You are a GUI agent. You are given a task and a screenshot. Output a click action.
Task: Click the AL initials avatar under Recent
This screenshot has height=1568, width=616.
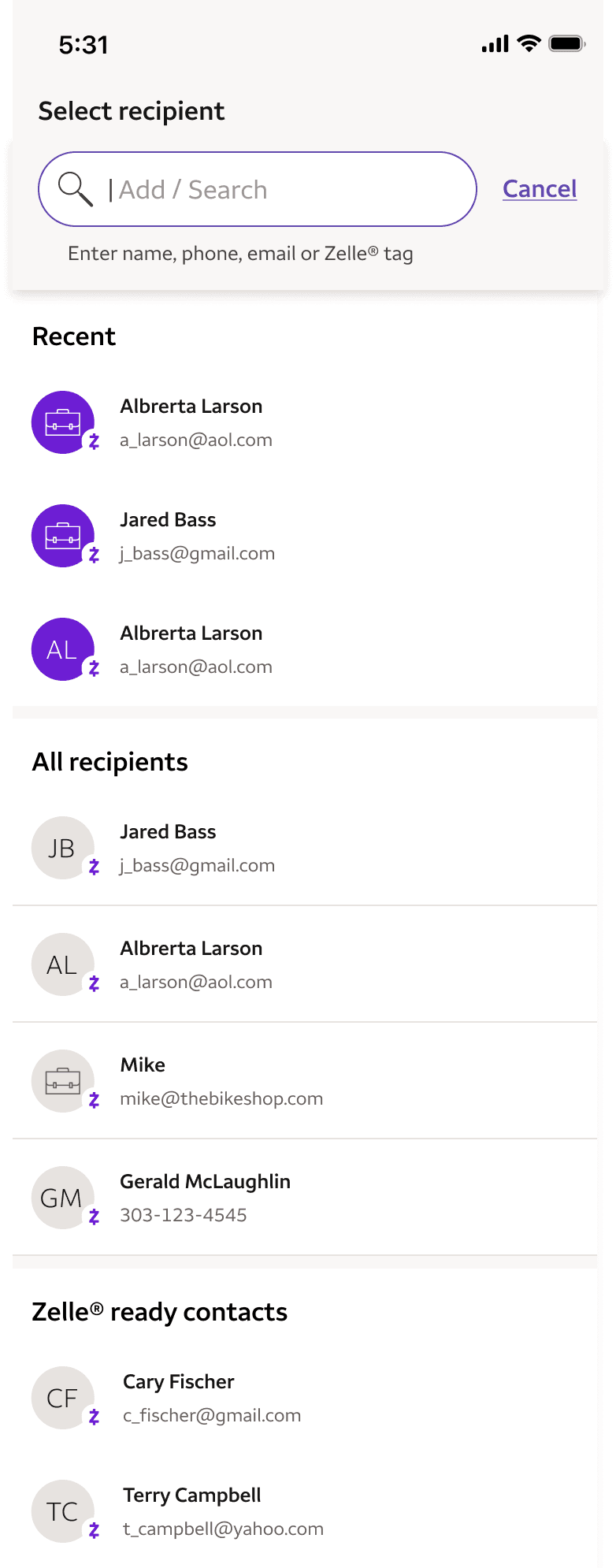63,649
